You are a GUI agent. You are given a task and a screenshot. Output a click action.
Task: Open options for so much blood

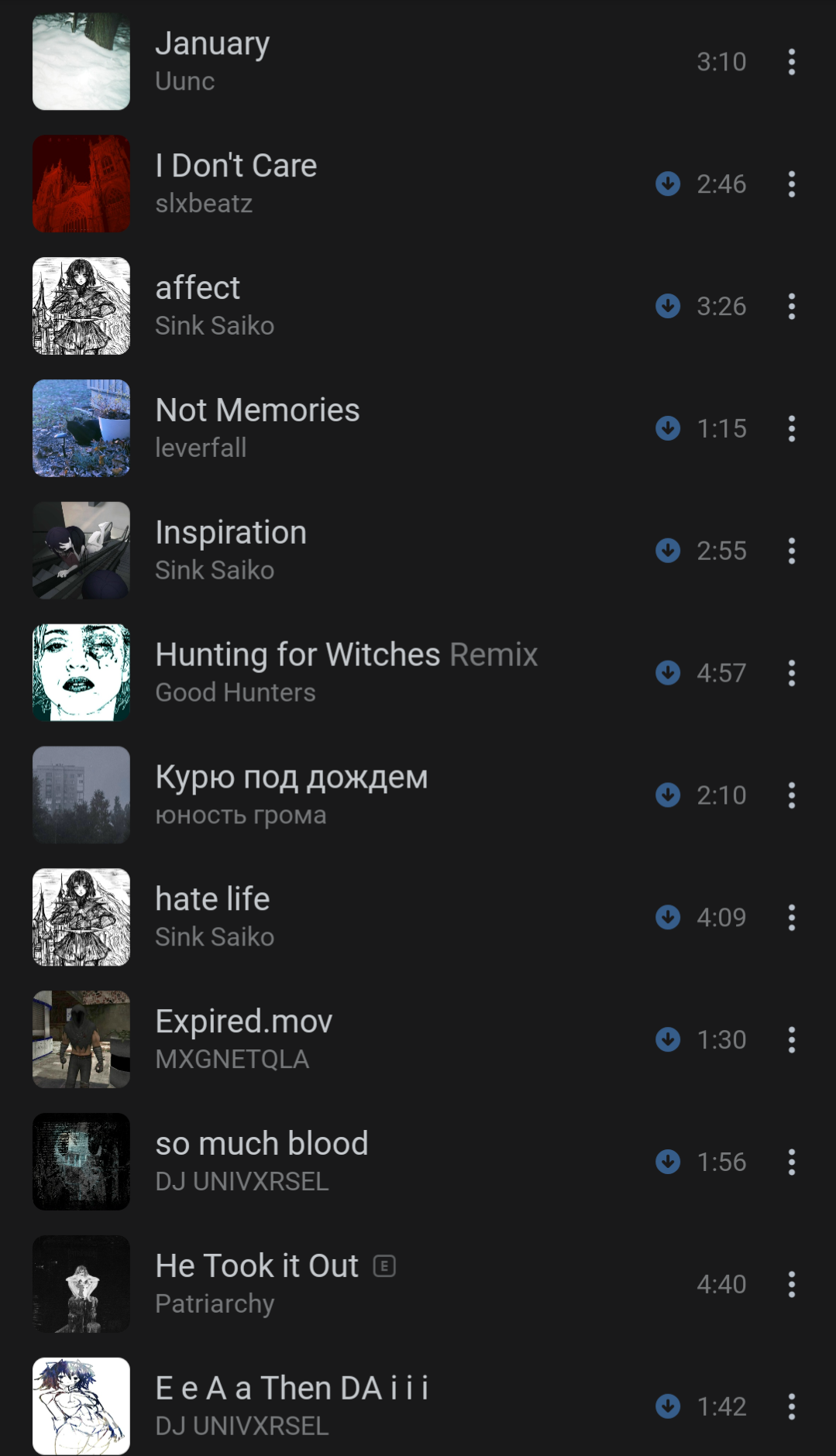point(791,1162)
